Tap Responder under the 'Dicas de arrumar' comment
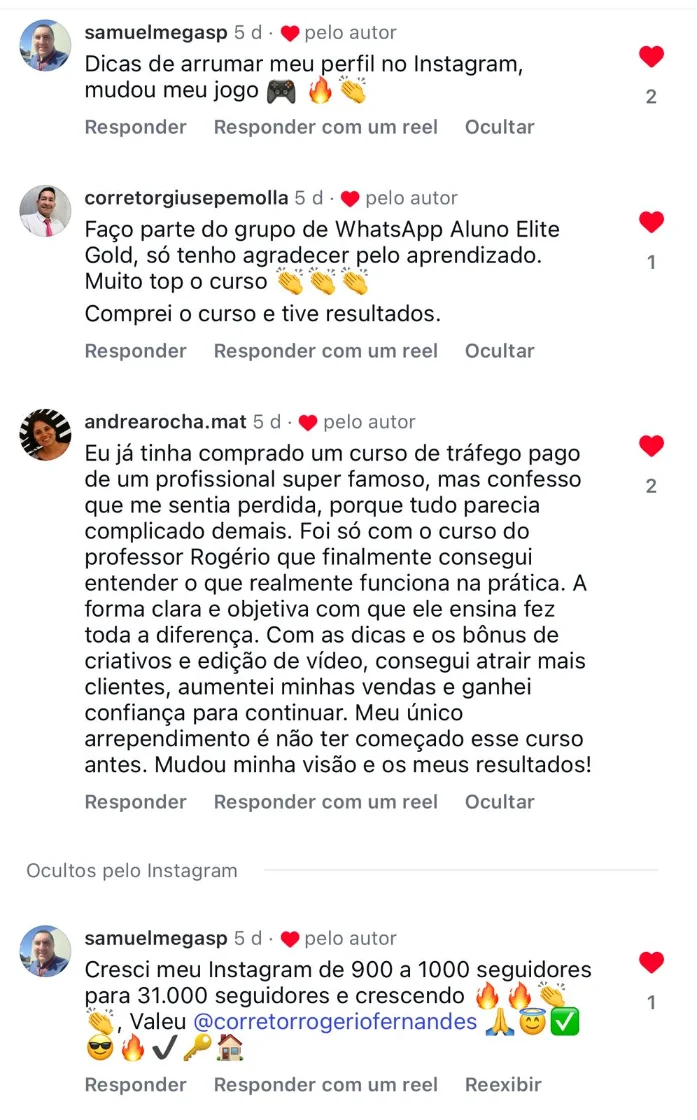The height and width of the screenshot is (1120, 697). pos(135,127)
